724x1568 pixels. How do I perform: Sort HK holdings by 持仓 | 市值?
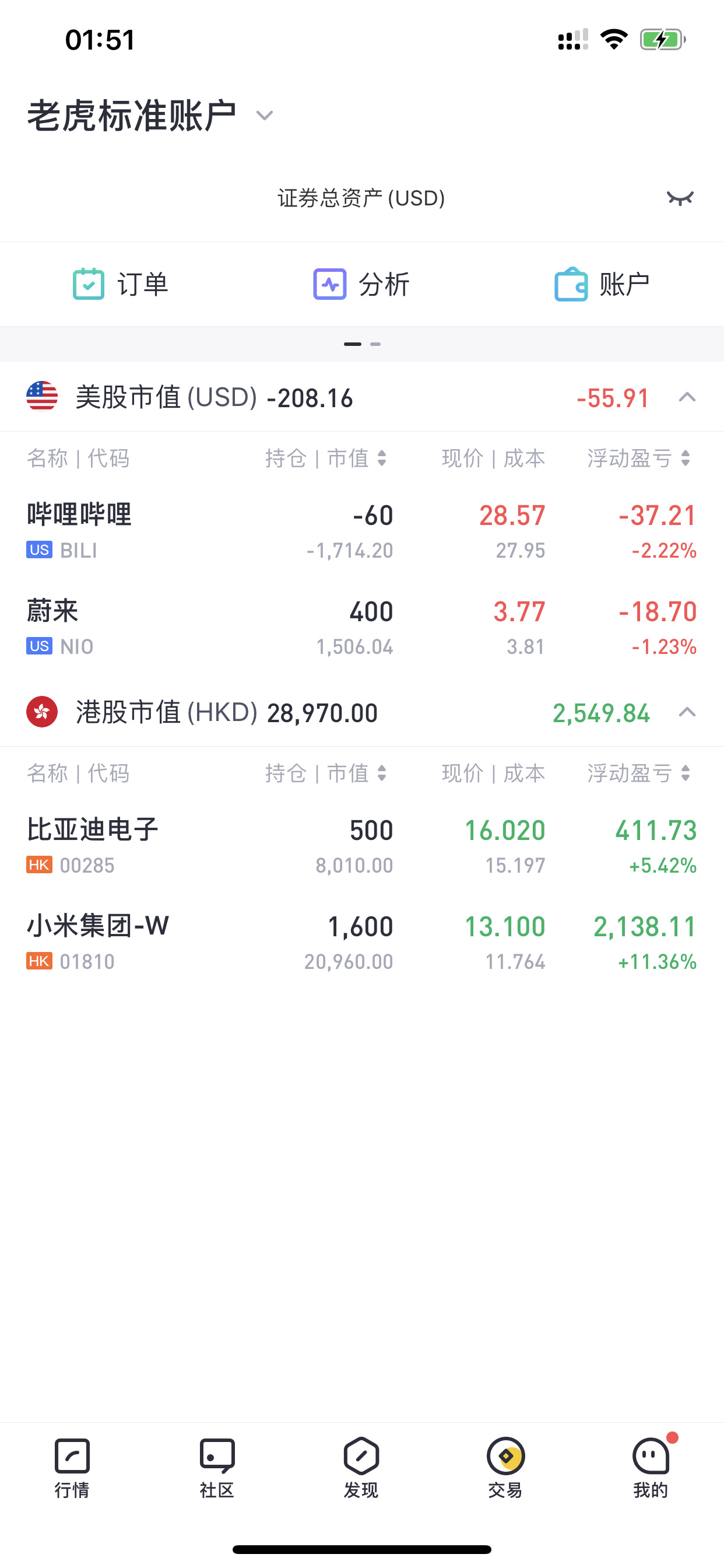(326, 773)
